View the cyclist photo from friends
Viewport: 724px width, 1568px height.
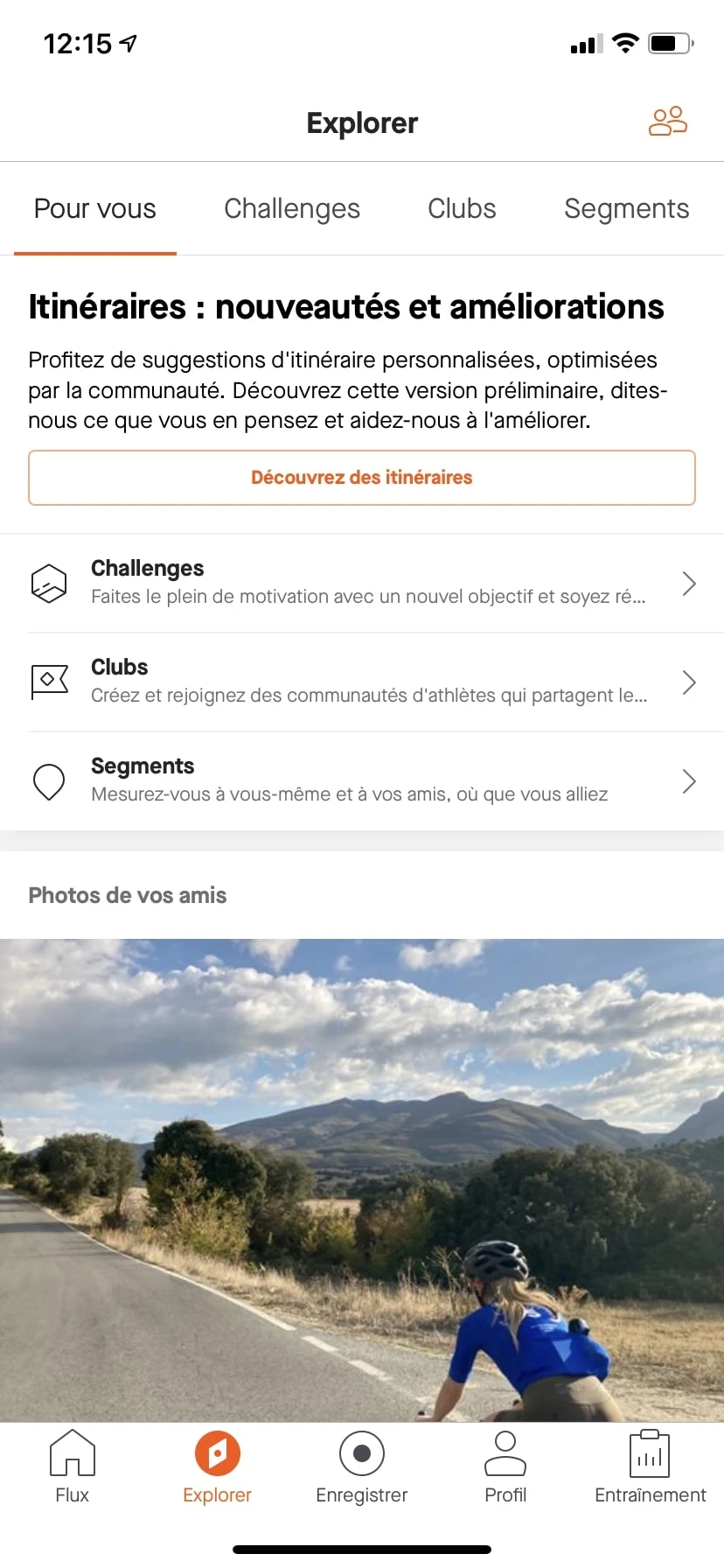pos(362,1179)
